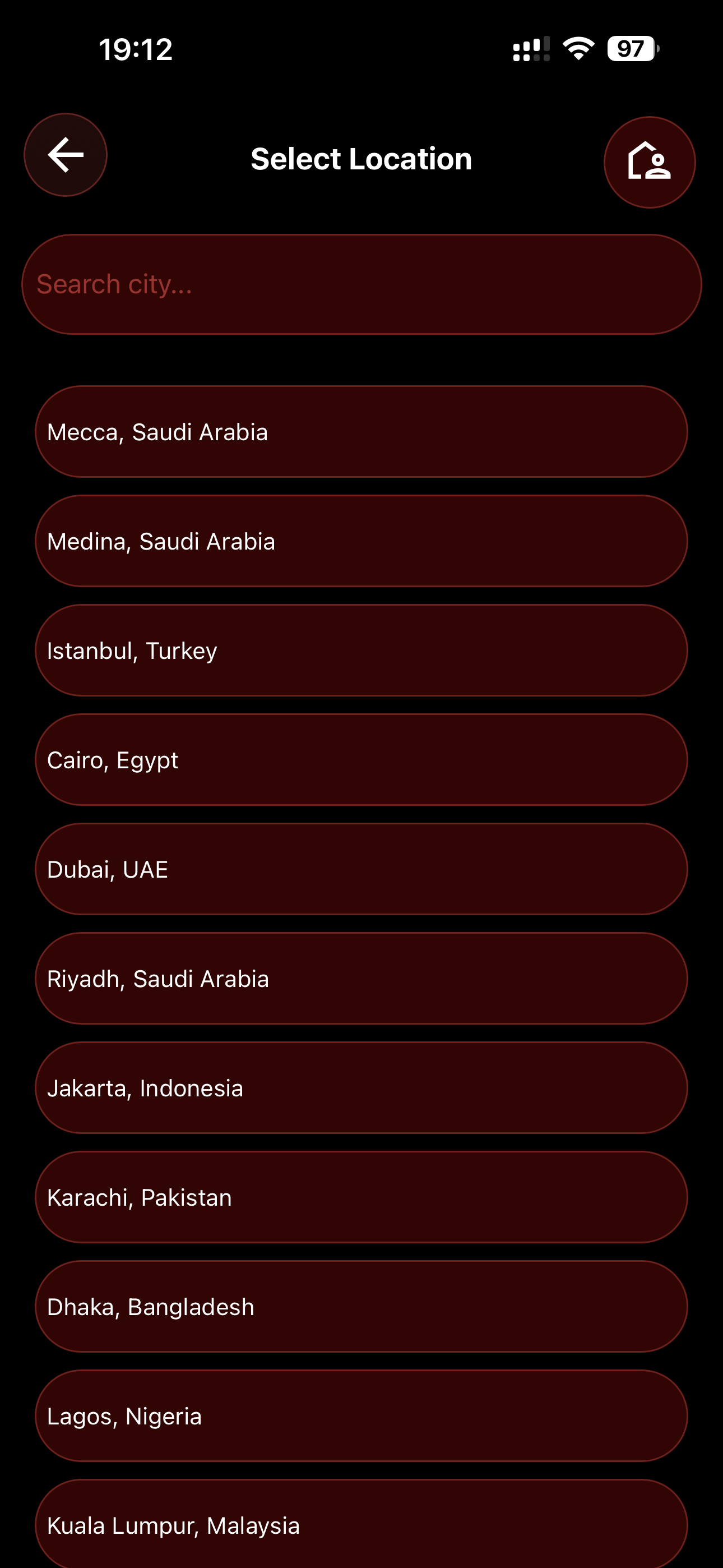723x1568 pixels.
Task: Select Dhaka, Bangladesh
Action: pos(361,1306)
